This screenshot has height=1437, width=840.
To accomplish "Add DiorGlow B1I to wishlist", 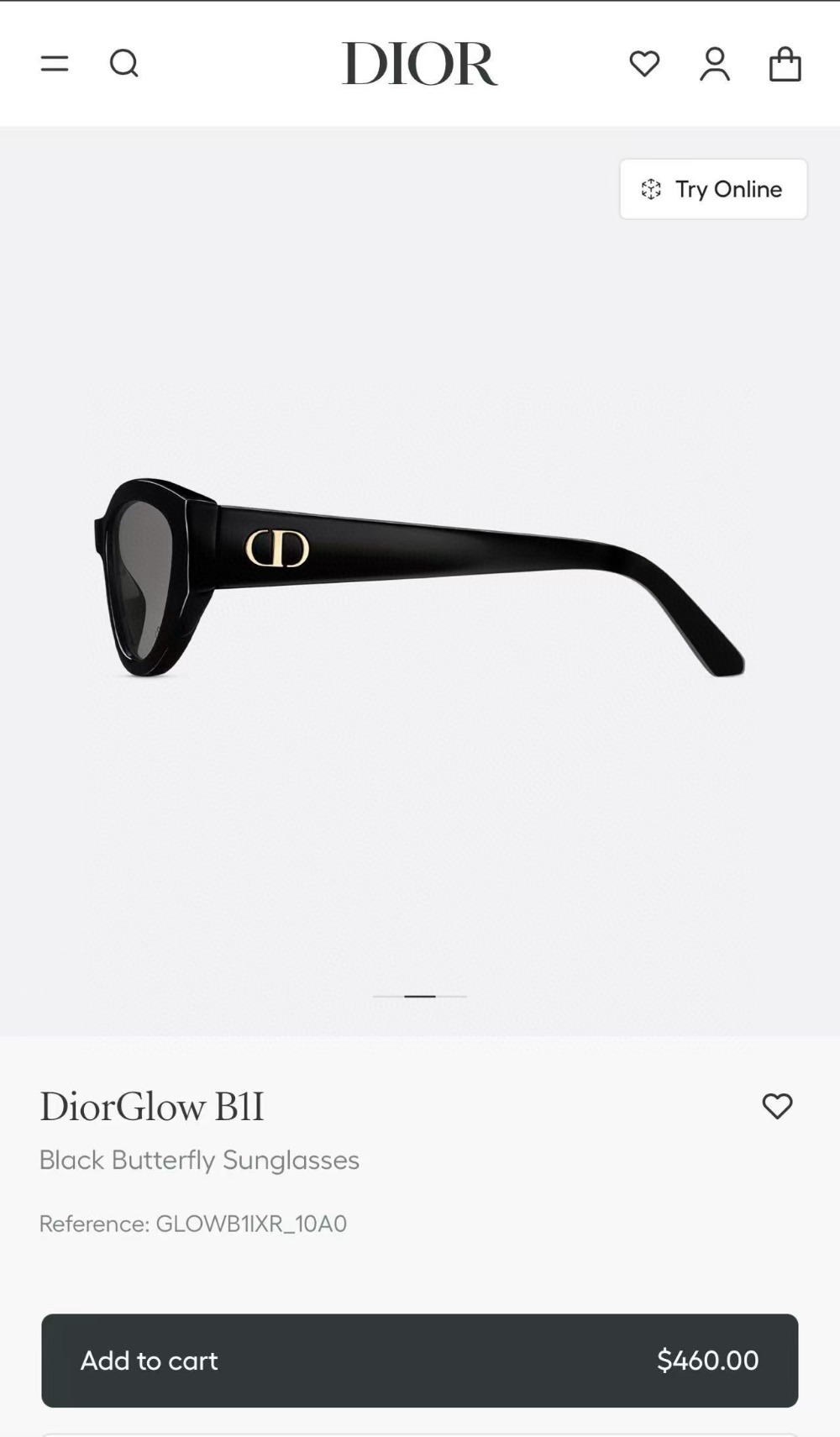I will pyautogui.click(x=777, y=1106).
